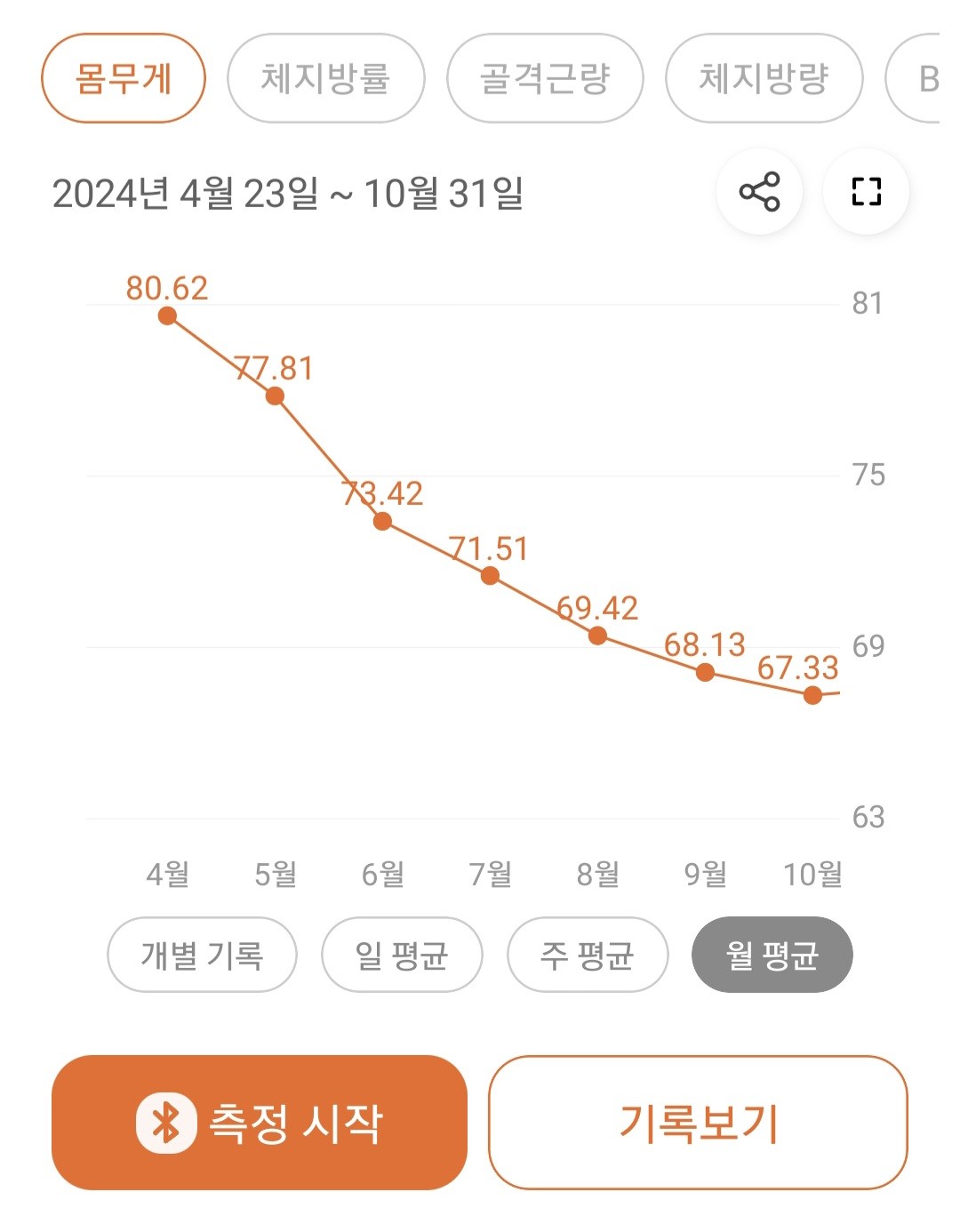Switch to the 체지방률 chip
This screenshot has height=1232, width=960.
[325, 78]
